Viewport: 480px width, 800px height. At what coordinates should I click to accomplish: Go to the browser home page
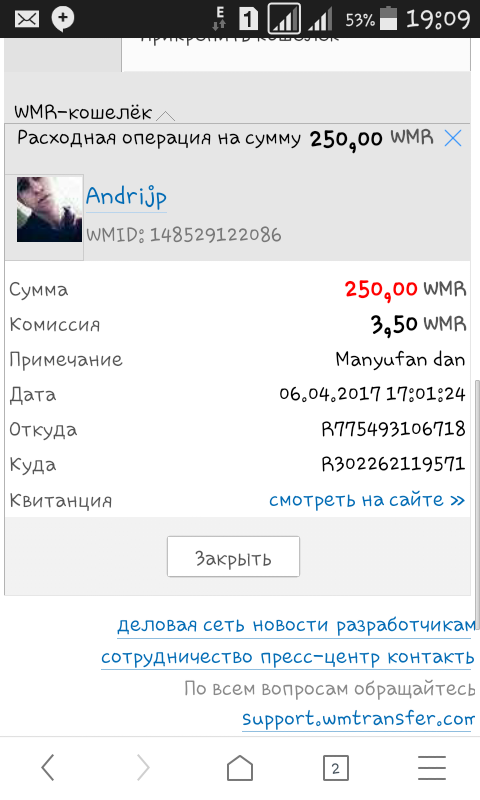click(240, 768)
